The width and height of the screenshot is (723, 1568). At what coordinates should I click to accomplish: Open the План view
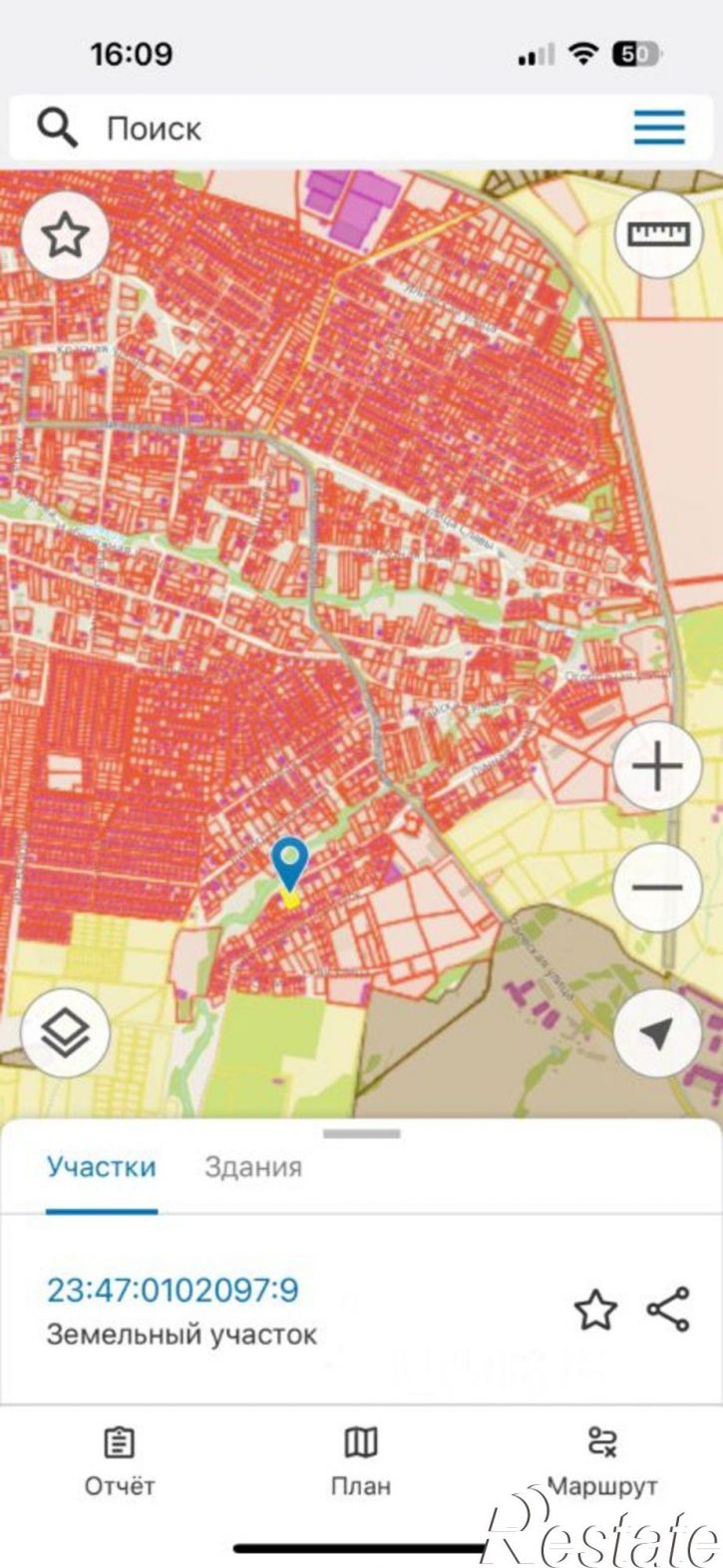click(x=361, y=1461)
